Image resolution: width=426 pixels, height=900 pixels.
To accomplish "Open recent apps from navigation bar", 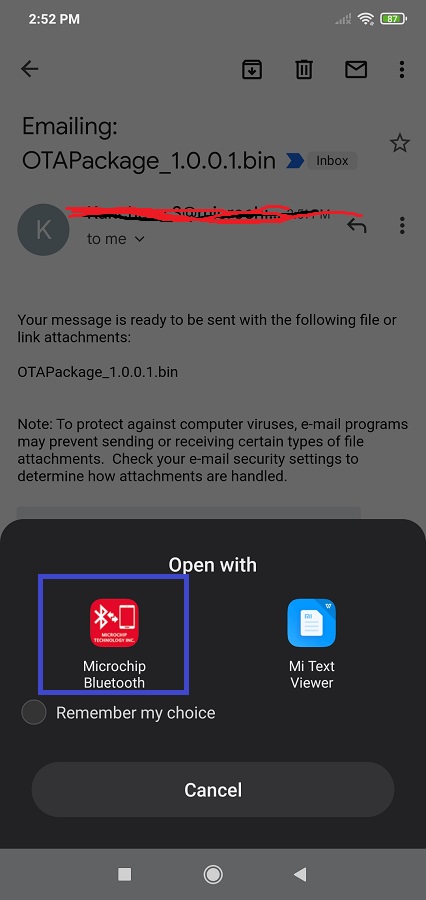I will point(125,874).
